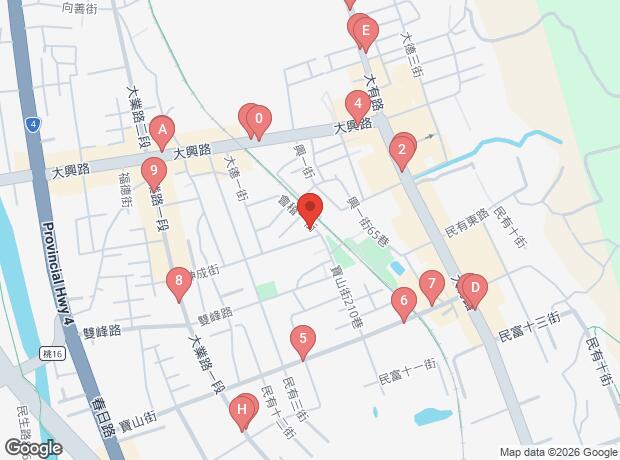Image resolution: width=620 pixels, height=460 pixels.
Task: Tap the unlabeled red center location pin
Action: (x=310, y=210)
